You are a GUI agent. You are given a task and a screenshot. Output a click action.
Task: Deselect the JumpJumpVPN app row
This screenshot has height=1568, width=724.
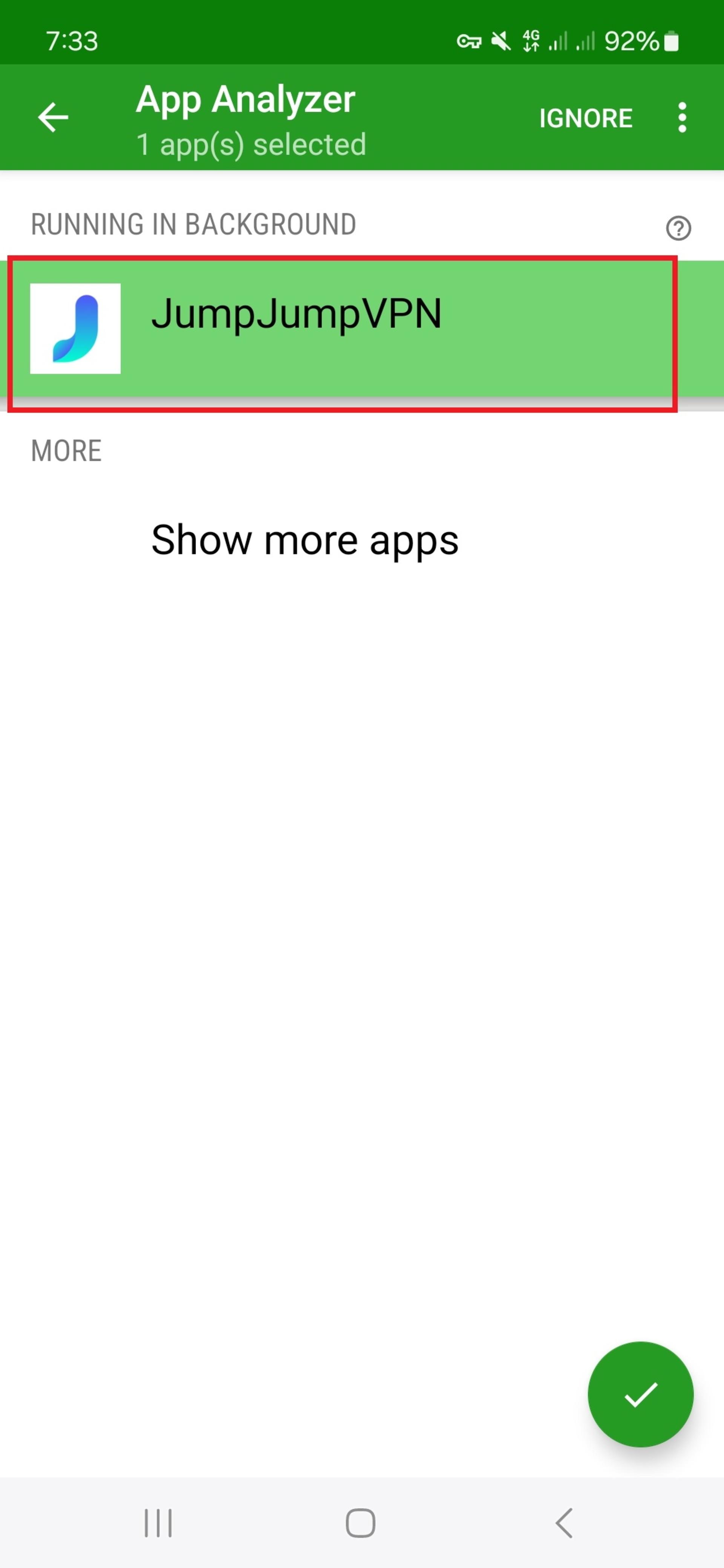click(x=362, y=329)
